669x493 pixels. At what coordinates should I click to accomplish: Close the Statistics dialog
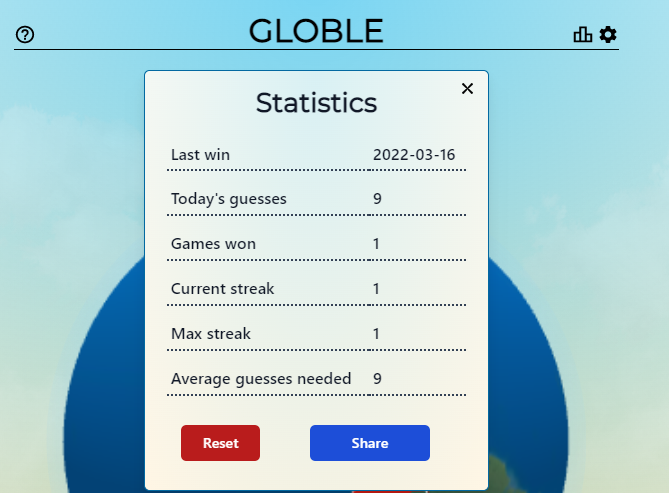coord(467,88)
